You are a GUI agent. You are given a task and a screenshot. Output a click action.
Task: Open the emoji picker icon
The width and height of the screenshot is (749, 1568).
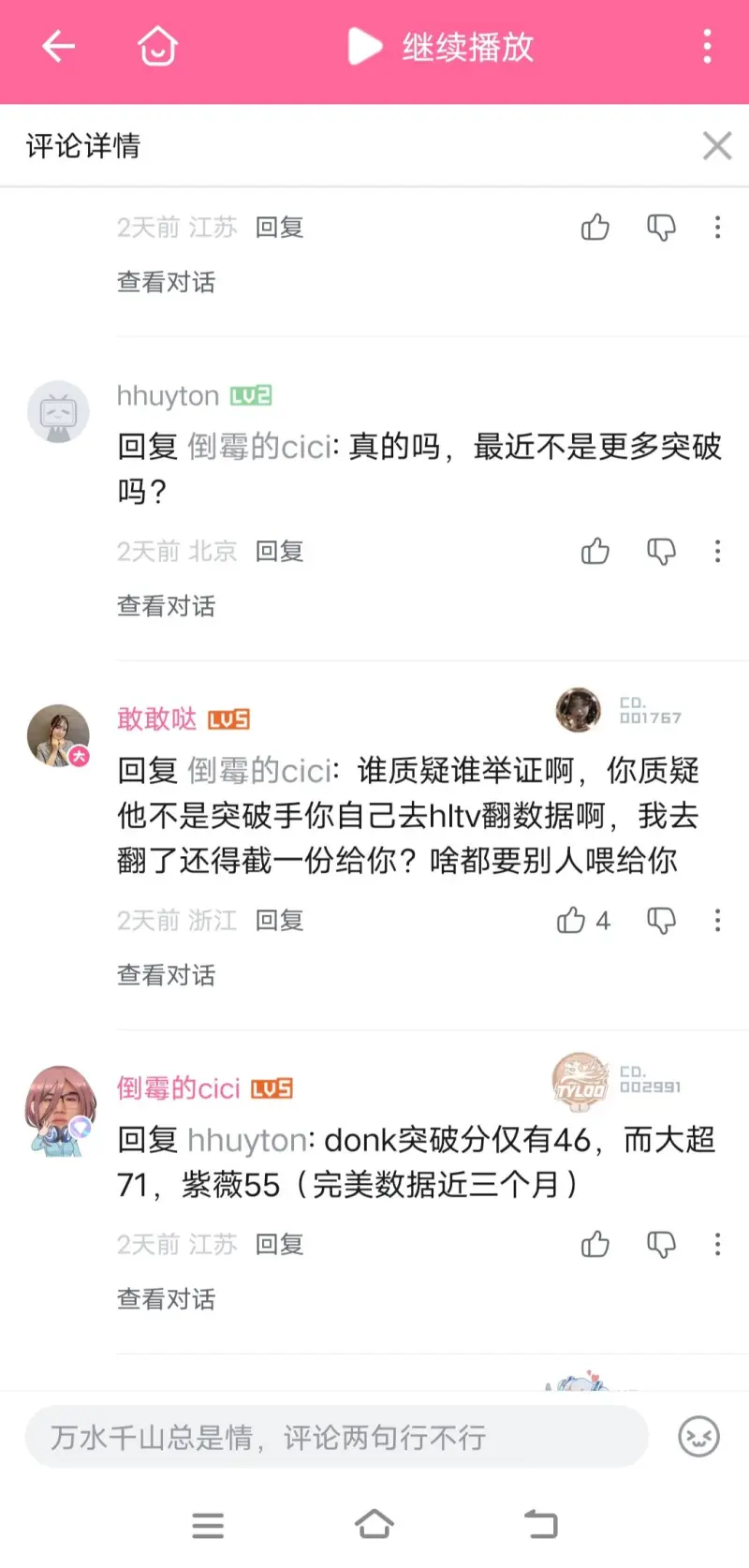click(x=698, y=1437)
